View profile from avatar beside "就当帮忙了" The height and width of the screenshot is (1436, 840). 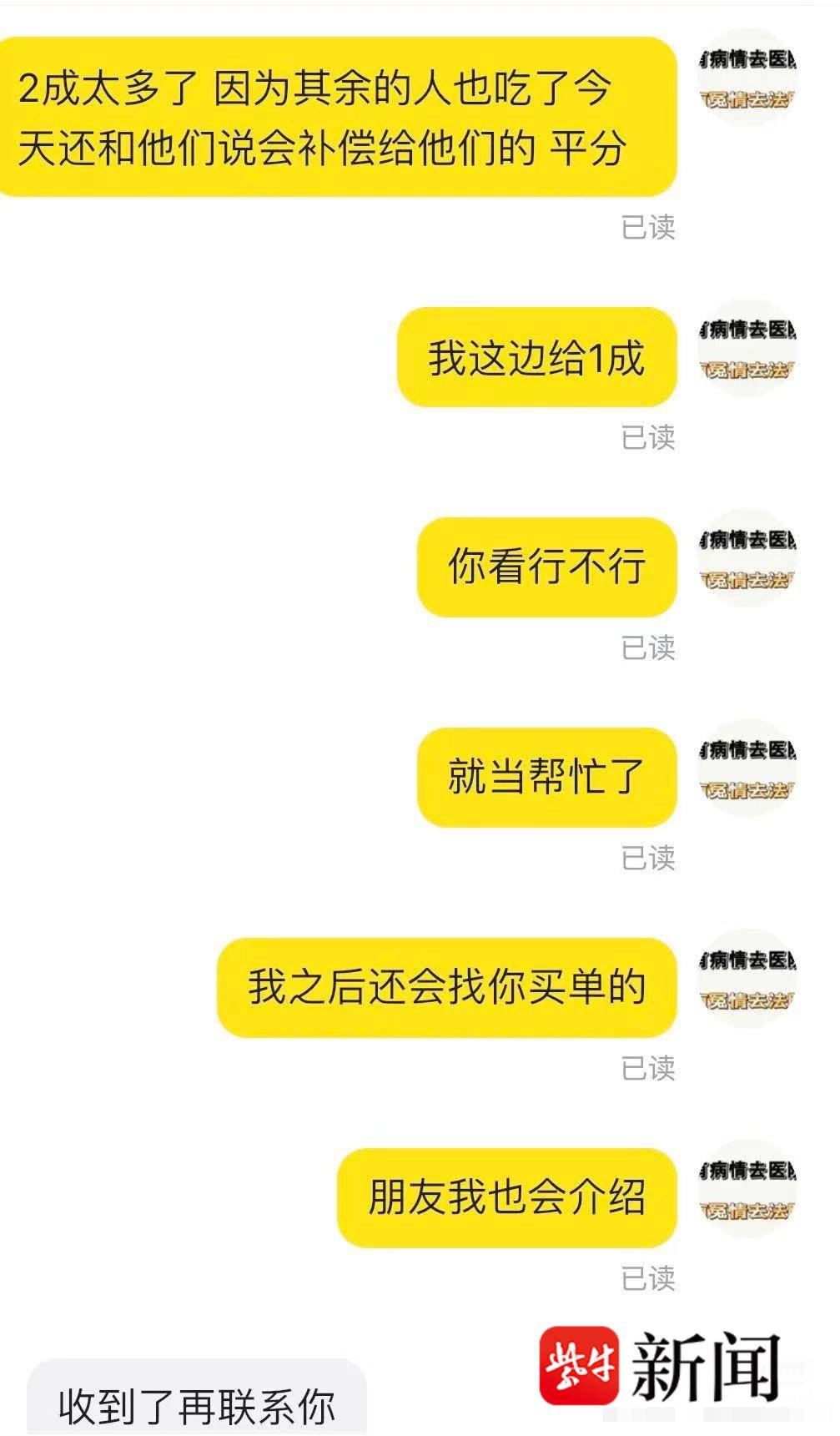747,769
